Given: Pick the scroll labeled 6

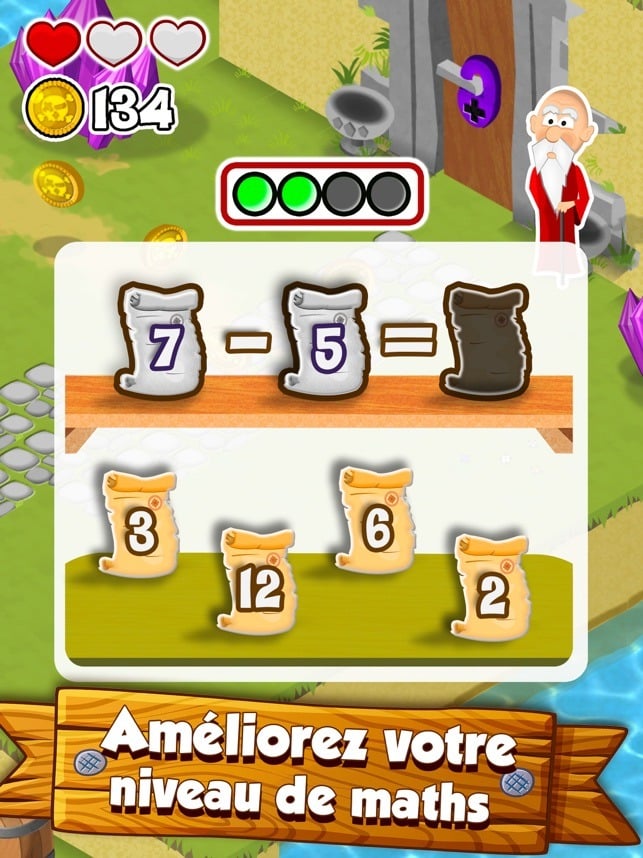Looking at the screenshot, I should tap(376, 523).
